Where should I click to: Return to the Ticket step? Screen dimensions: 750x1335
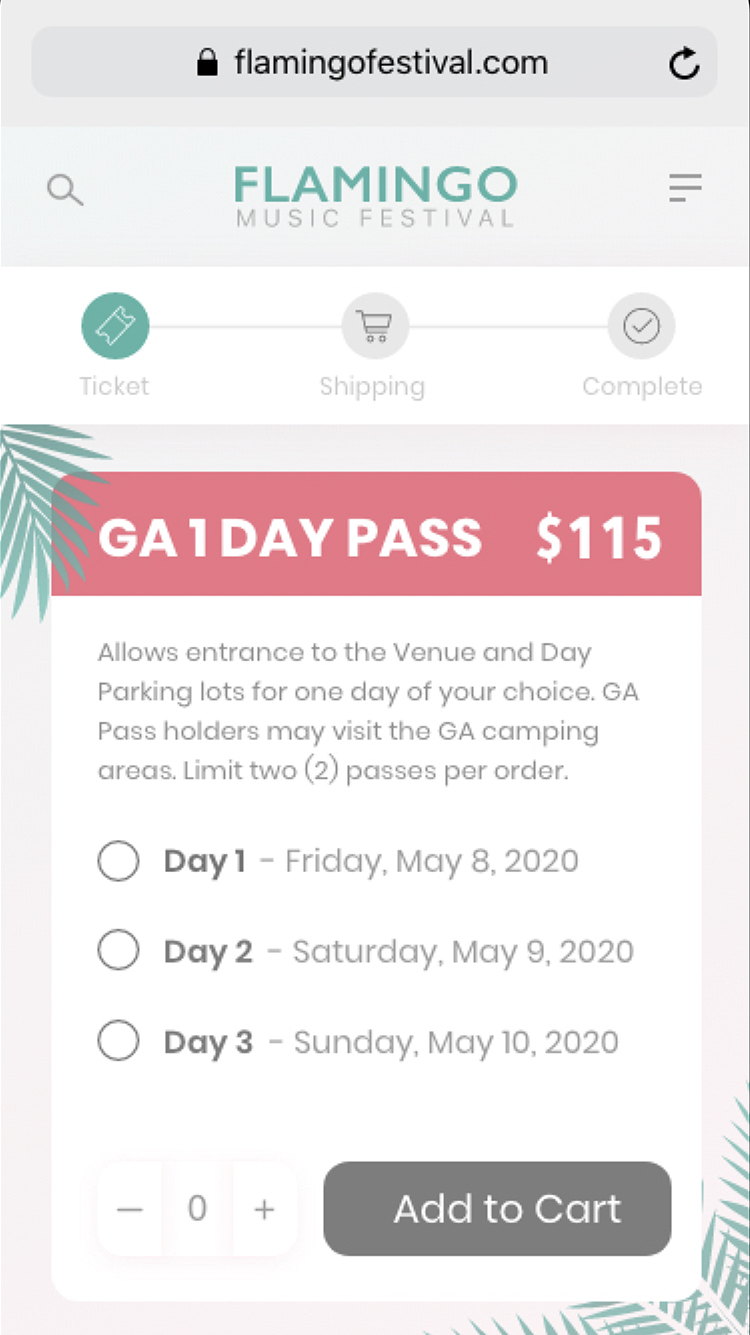click(115, 327)
